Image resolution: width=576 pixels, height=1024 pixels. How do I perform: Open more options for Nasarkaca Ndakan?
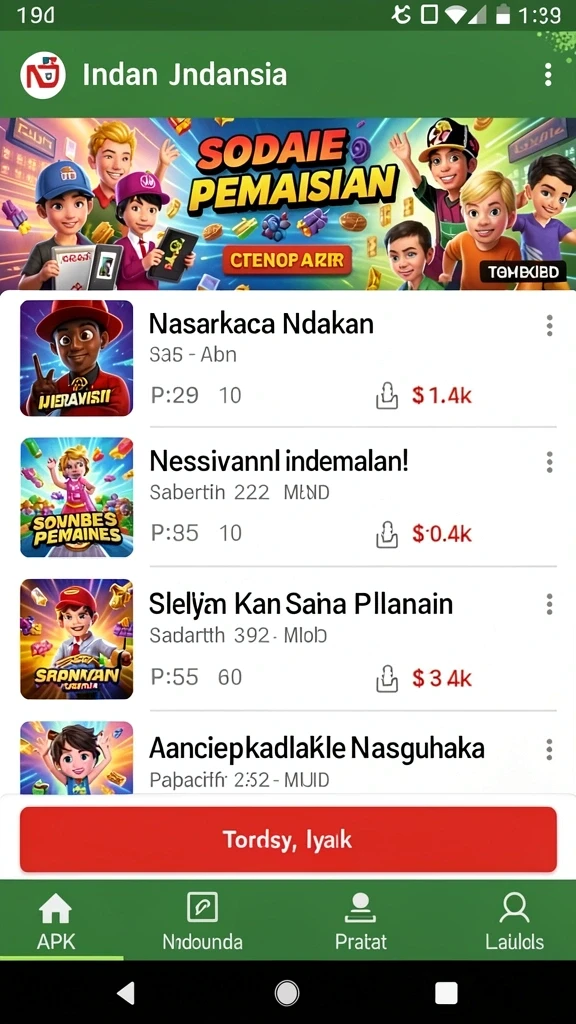coord(549,325)
